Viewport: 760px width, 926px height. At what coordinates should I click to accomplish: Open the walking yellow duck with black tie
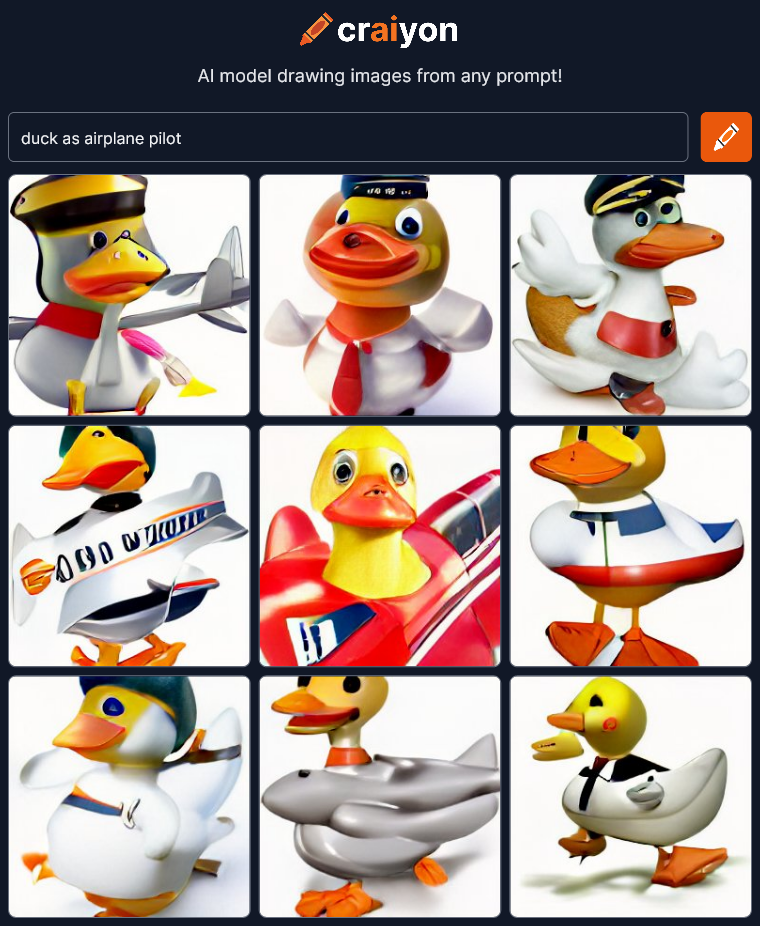630,797
